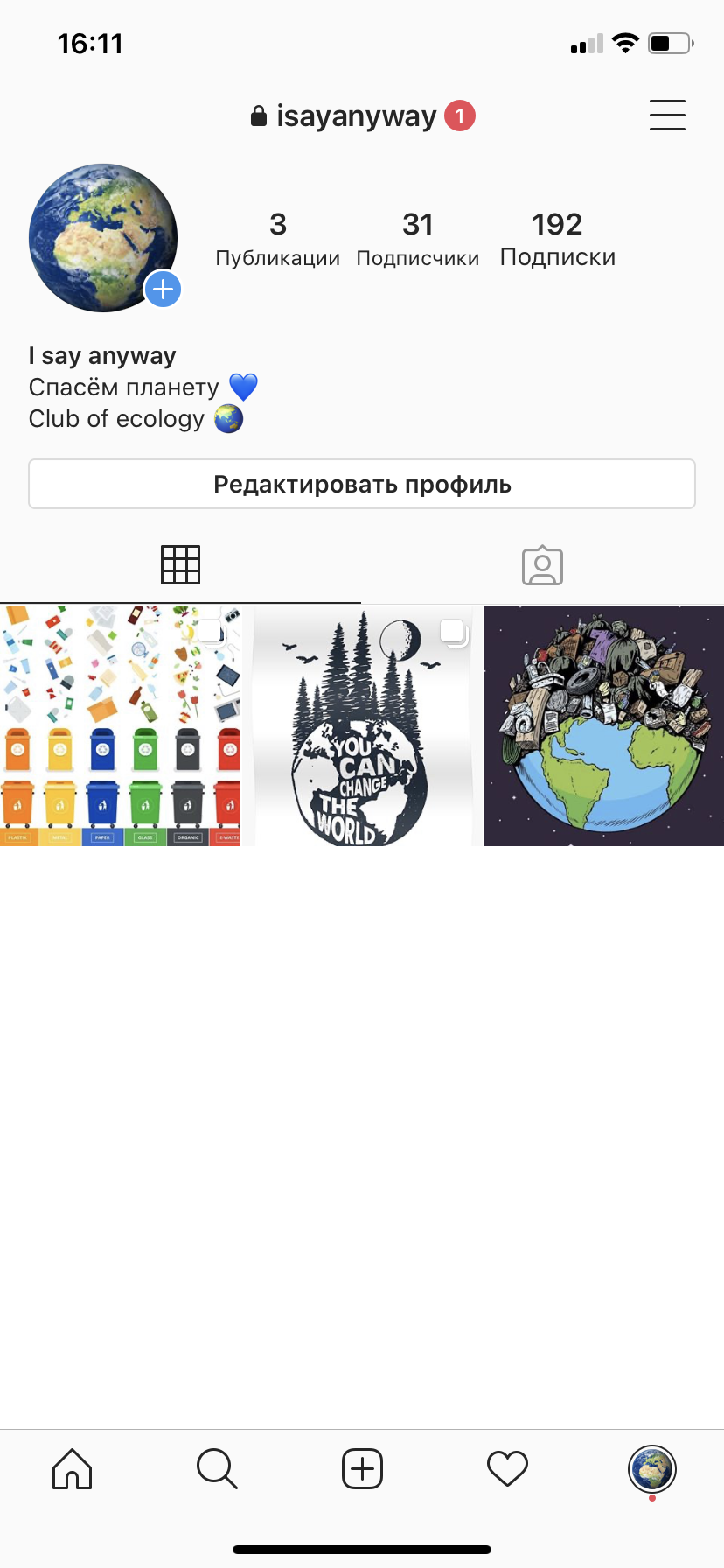The image size is (724, 1568).
Task: Open the garbage-covered Earth post
Action: [x=604, y=725]
